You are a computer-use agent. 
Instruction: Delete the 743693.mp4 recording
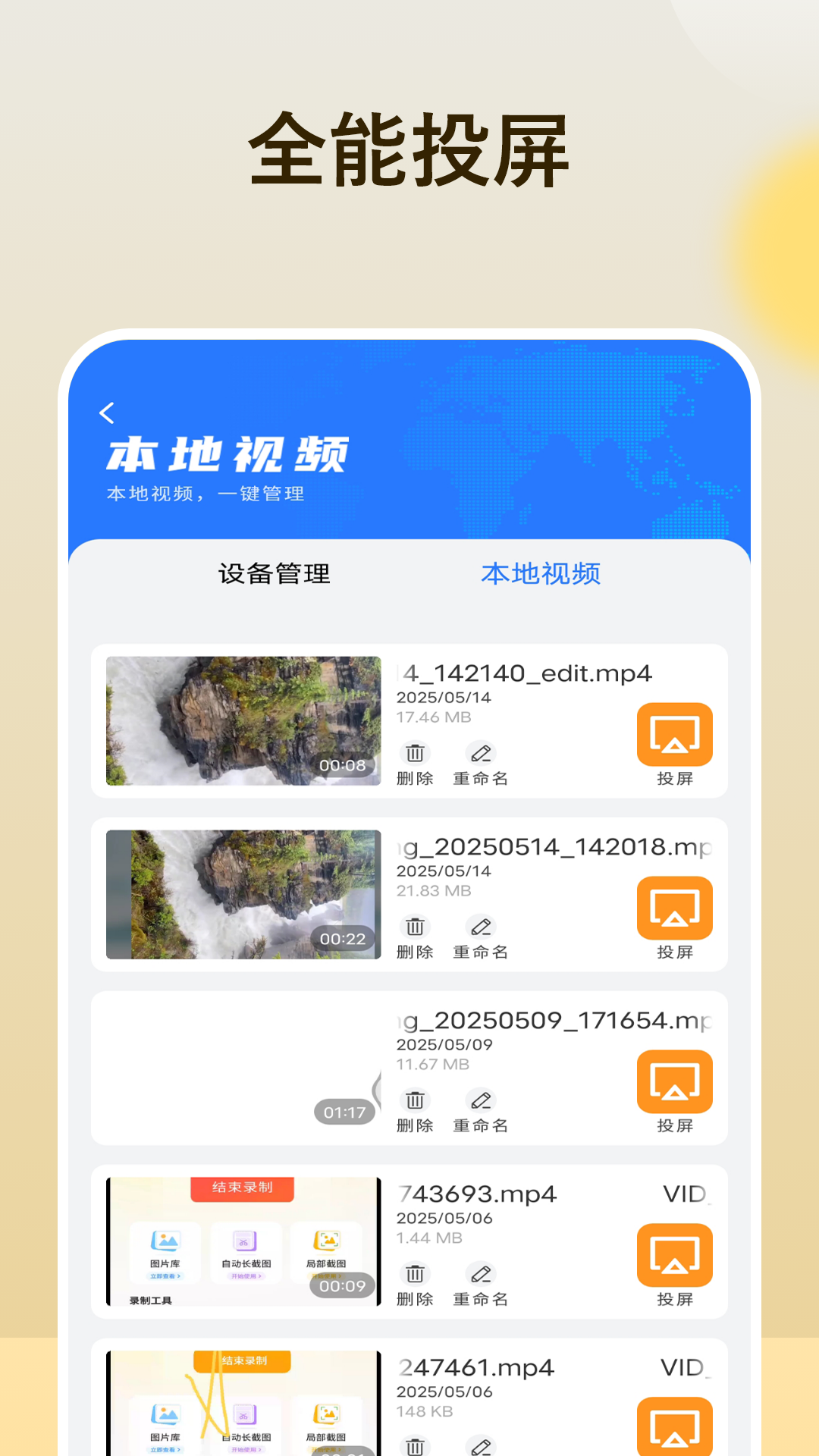(414, 1275)
